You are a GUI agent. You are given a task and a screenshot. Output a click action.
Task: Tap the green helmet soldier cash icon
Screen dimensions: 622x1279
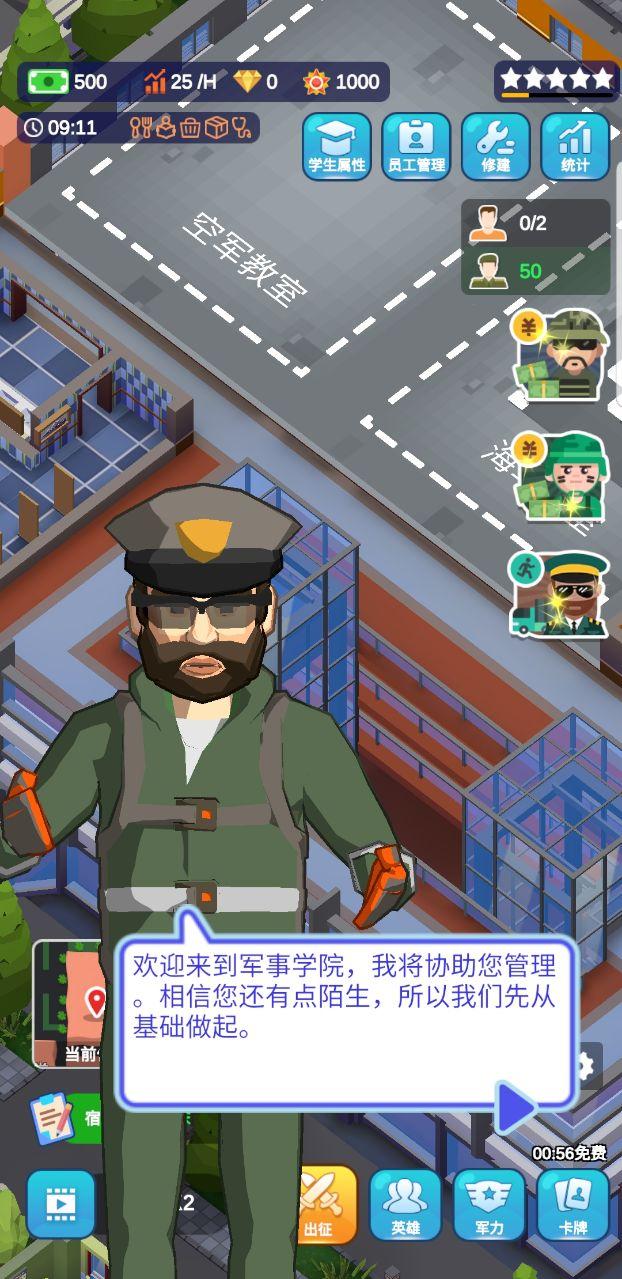(561, 475)
